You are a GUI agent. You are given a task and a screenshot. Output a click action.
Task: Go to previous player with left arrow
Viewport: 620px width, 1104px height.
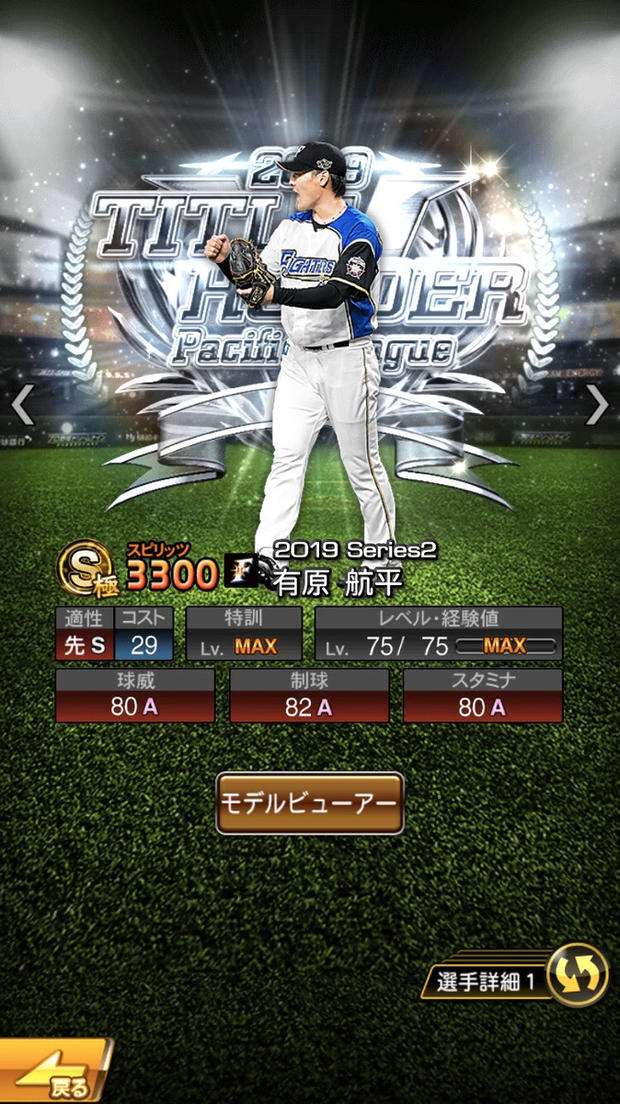23,404
